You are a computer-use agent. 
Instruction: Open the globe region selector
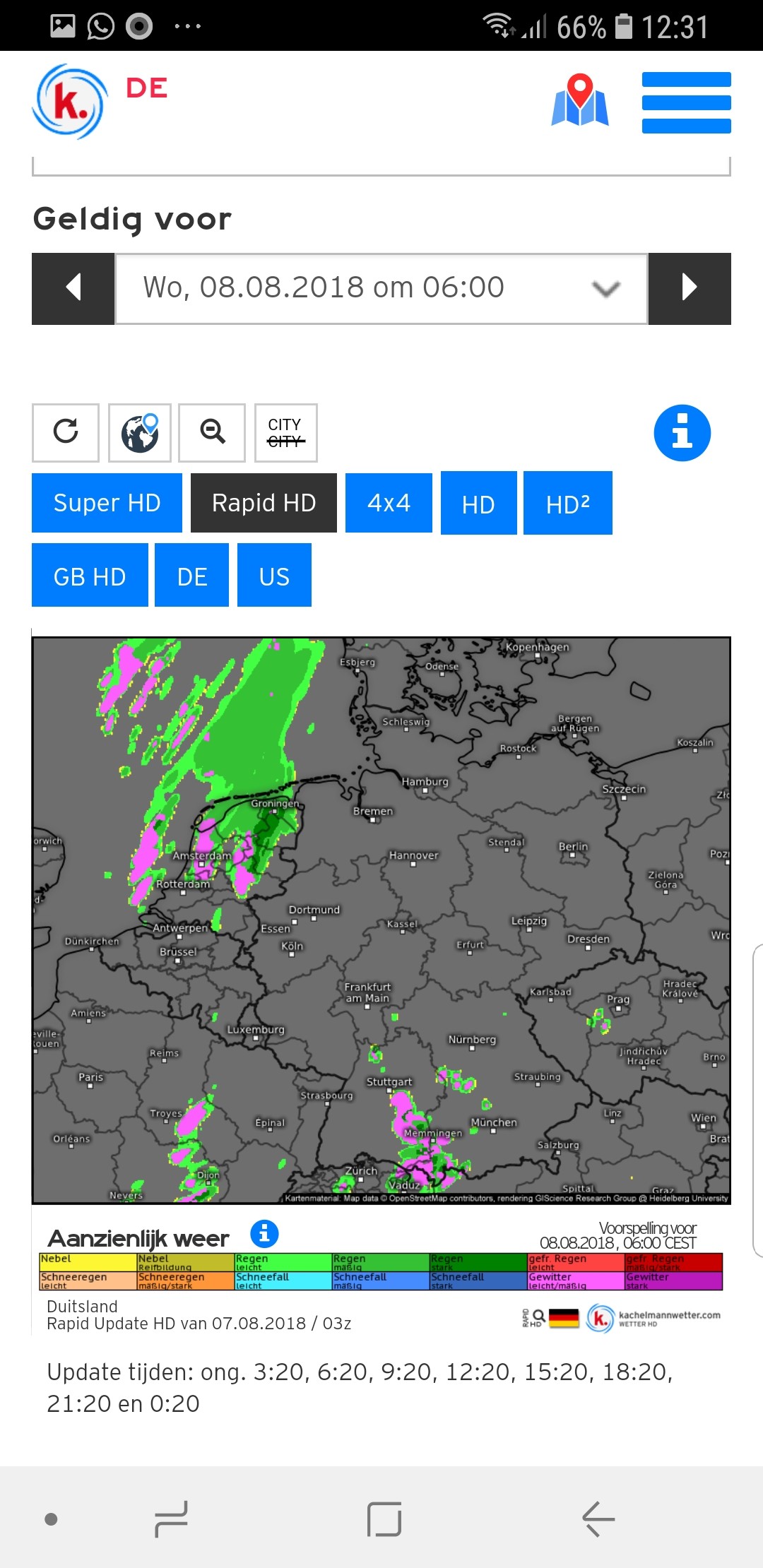[140, 432]
